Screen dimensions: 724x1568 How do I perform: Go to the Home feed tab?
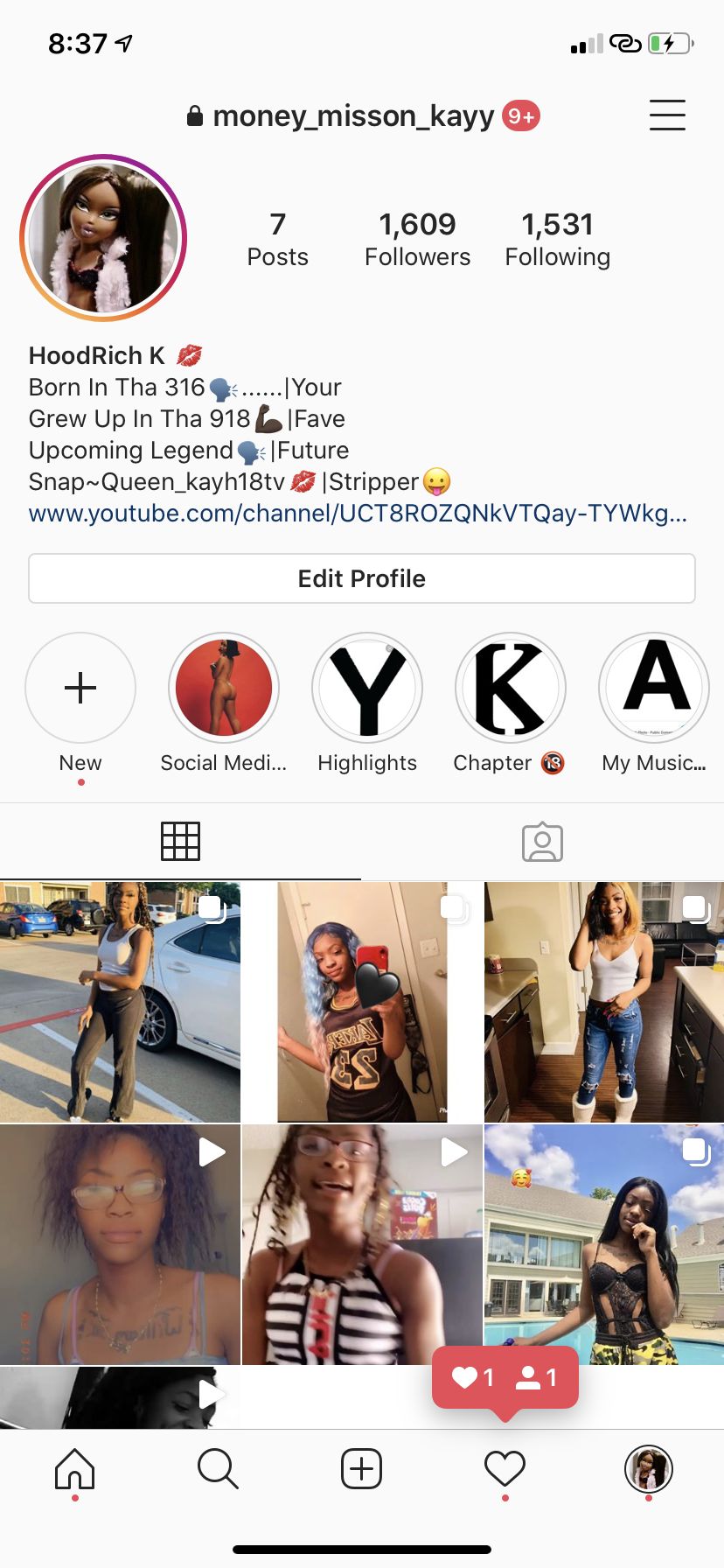(x=75, y=1468)
